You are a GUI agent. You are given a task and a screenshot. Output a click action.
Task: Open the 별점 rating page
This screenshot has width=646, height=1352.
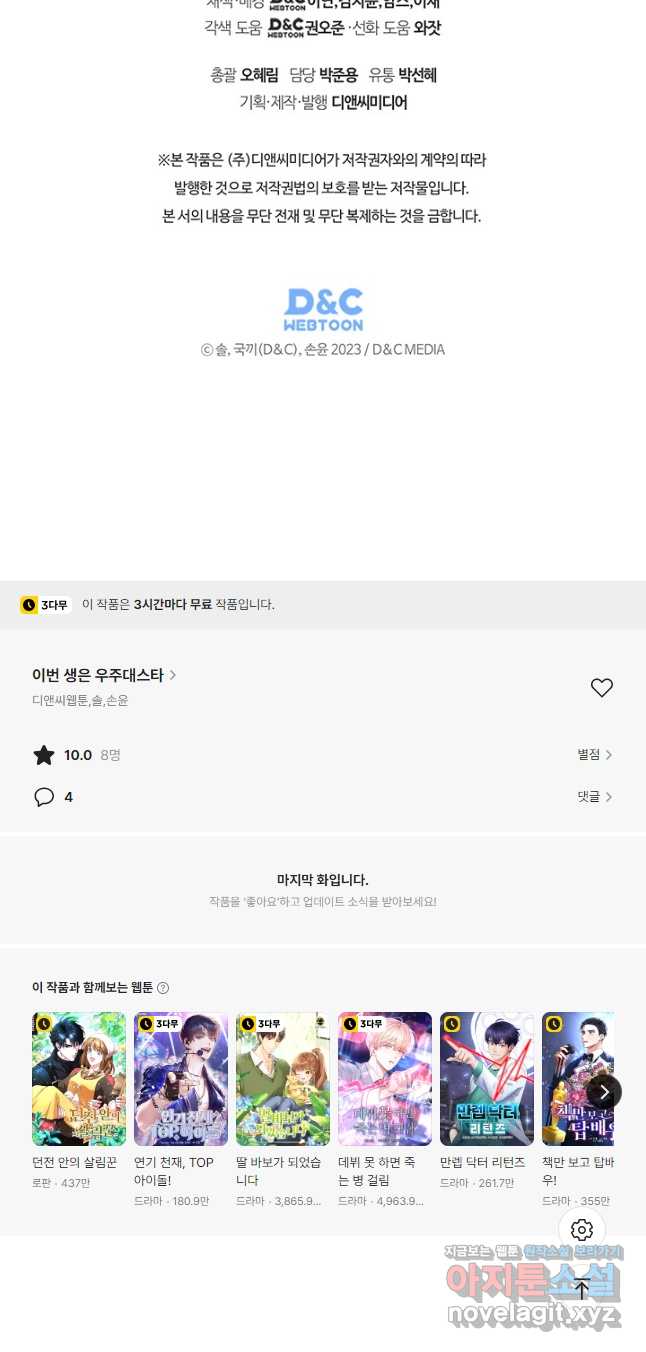tap(594, 755)
